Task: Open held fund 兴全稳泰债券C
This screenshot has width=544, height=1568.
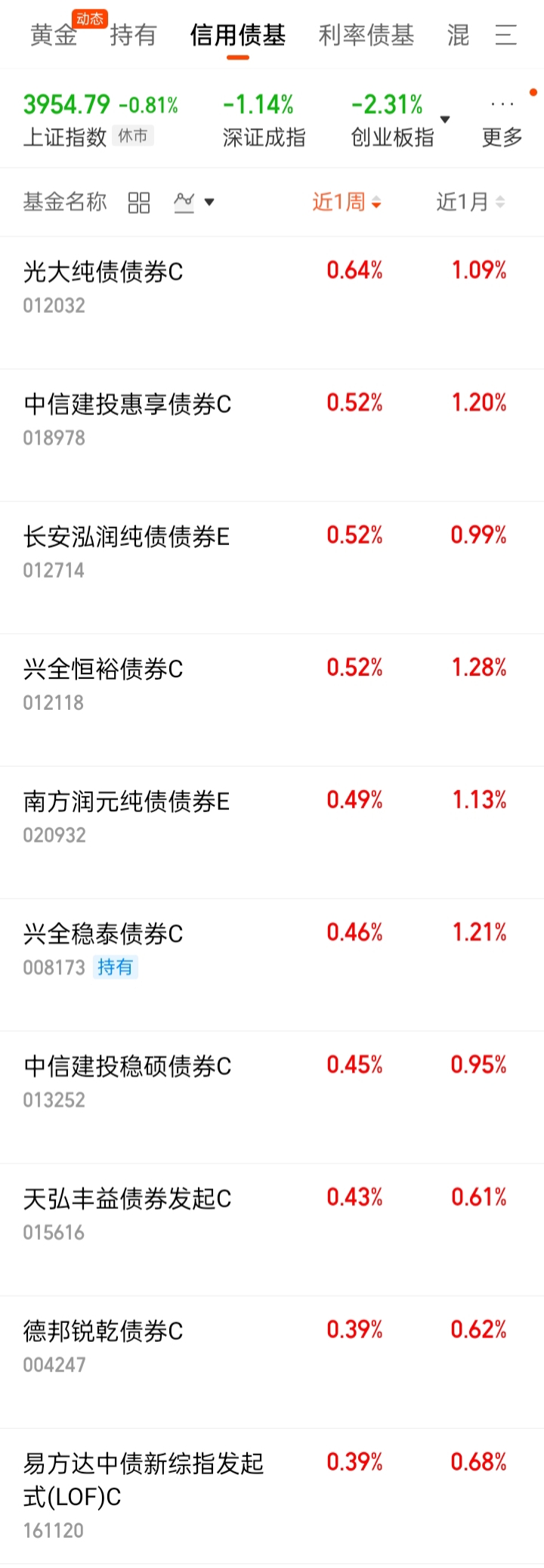Action: 272,964
